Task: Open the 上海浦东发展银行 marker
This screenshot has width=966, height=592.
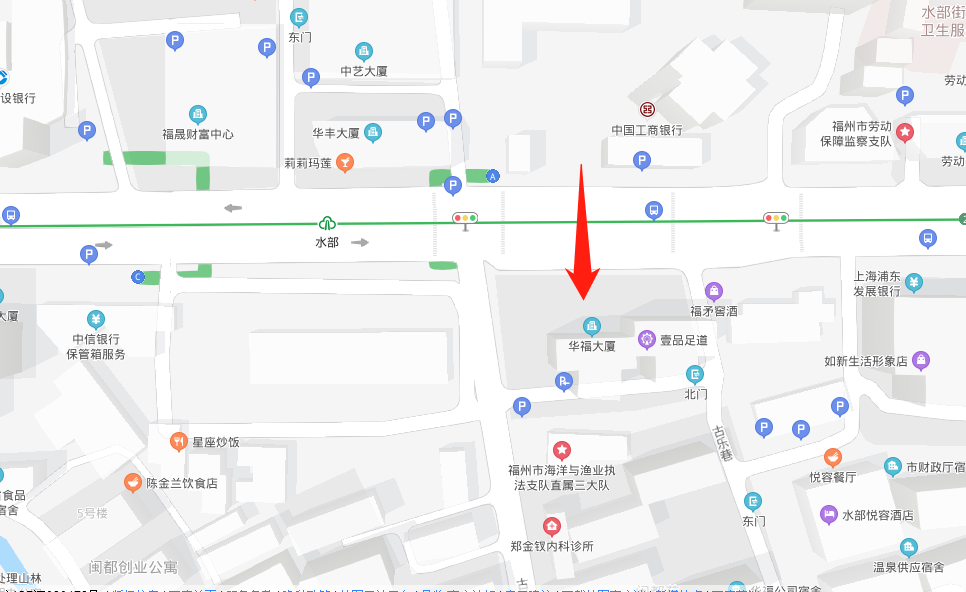Action: (914, 283)
